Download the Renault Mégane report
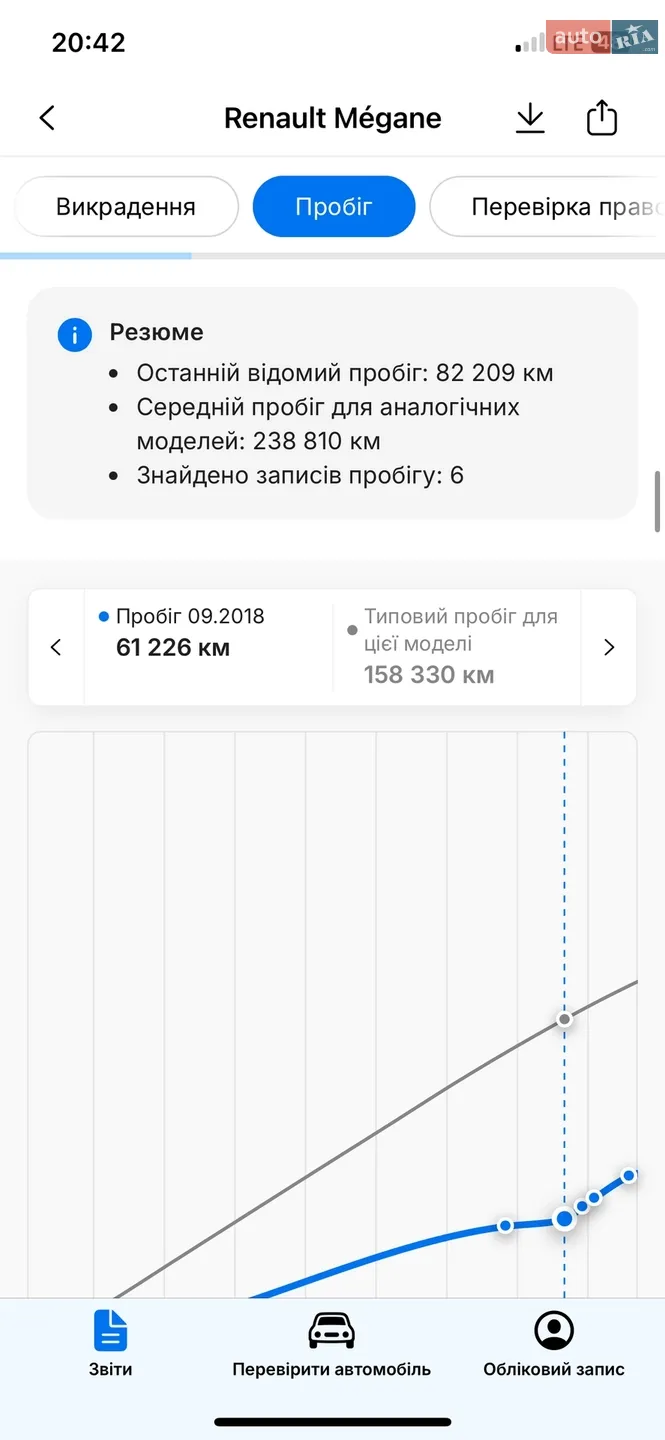 530,118
